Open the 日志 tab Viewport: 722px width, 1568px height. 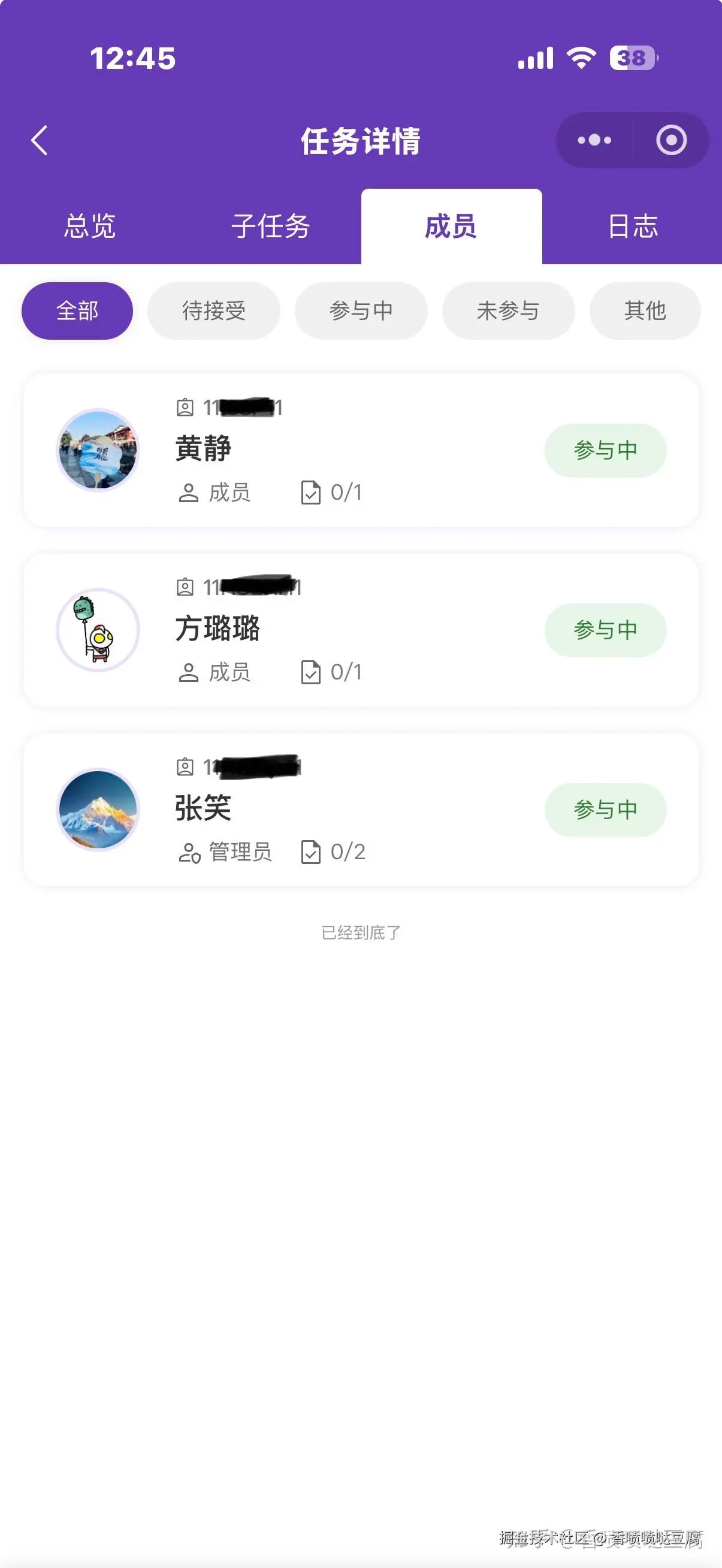tap(633, 226)
